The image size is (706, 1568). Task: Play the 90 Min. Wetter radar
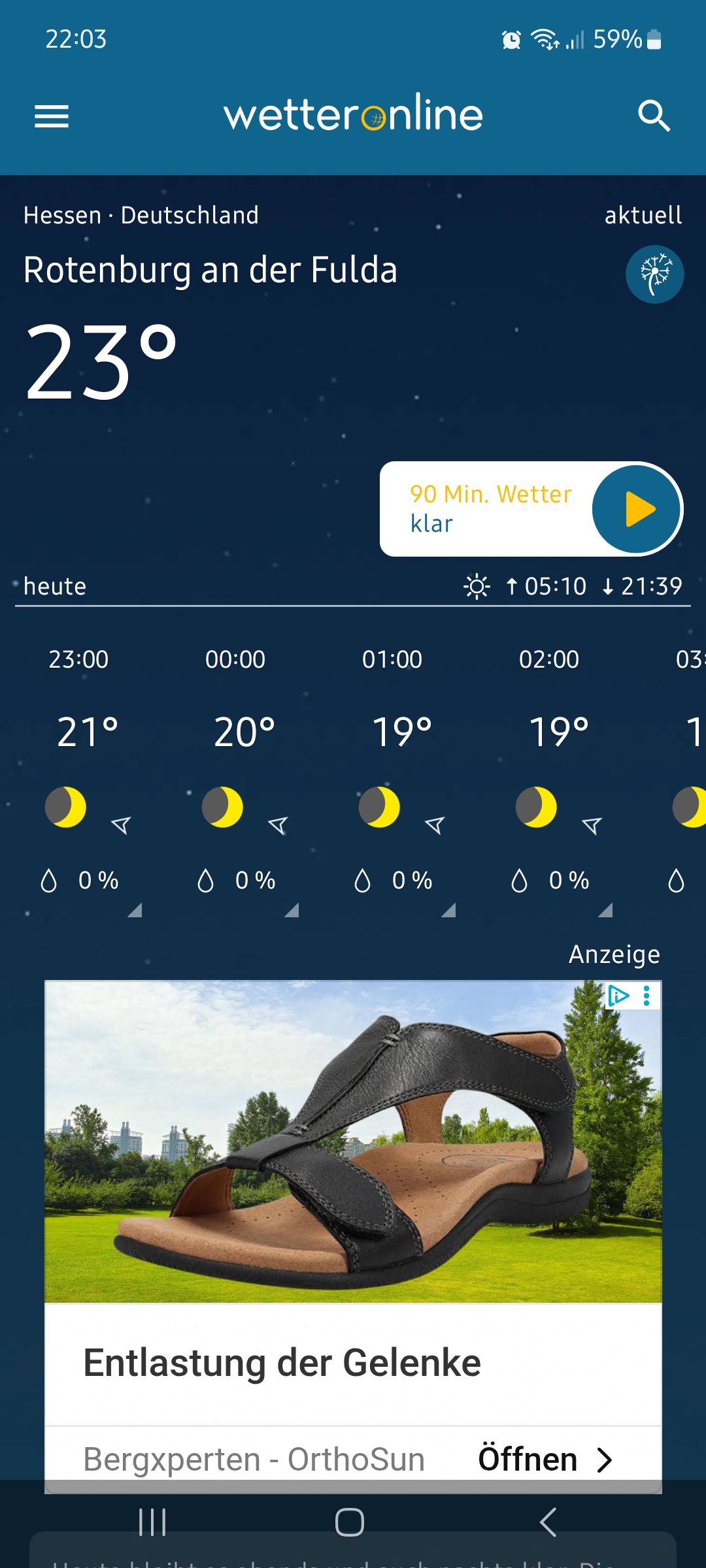636,509
